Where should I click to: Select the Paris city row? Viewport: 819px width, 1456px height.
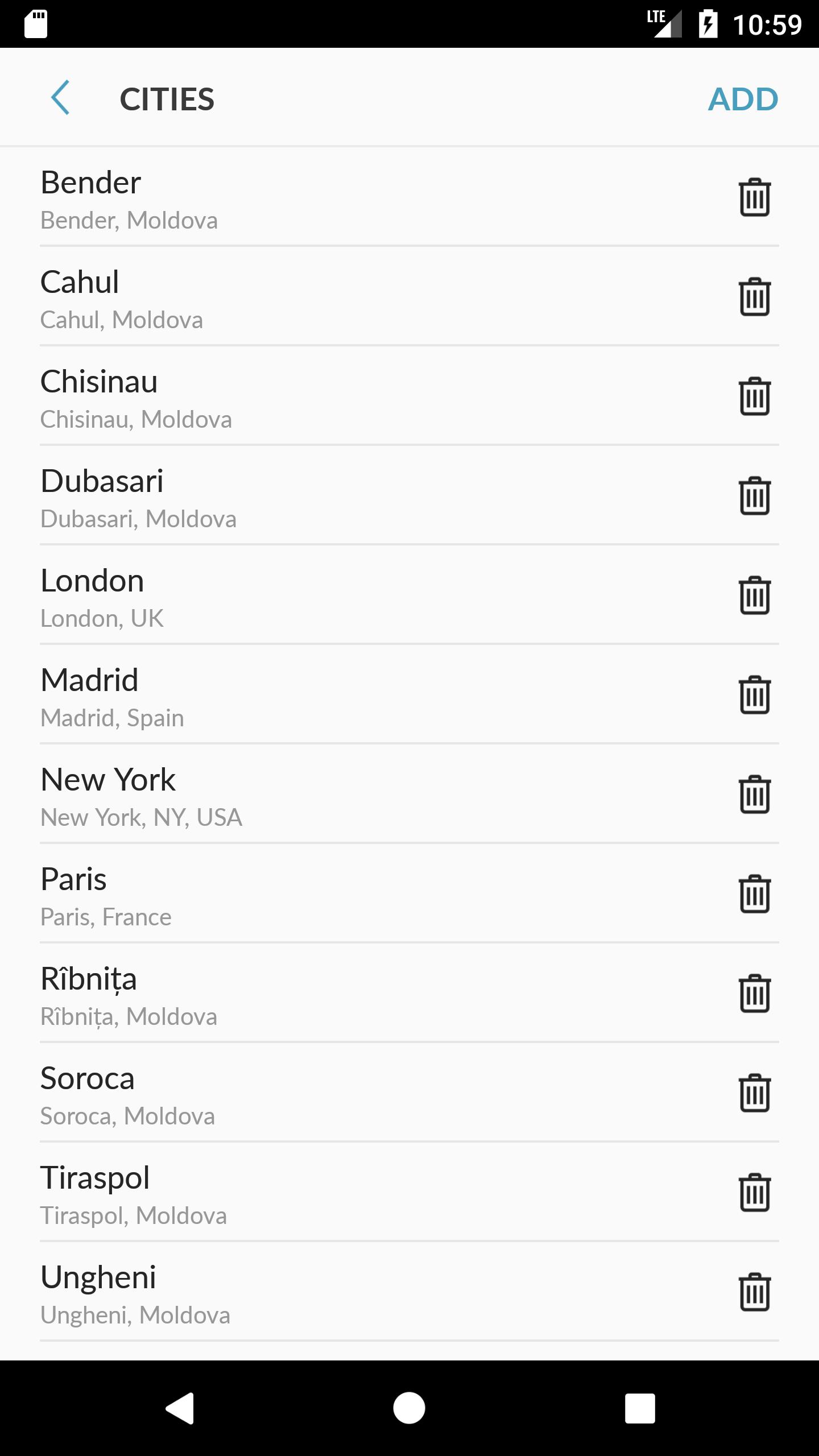tap(409, 894)
